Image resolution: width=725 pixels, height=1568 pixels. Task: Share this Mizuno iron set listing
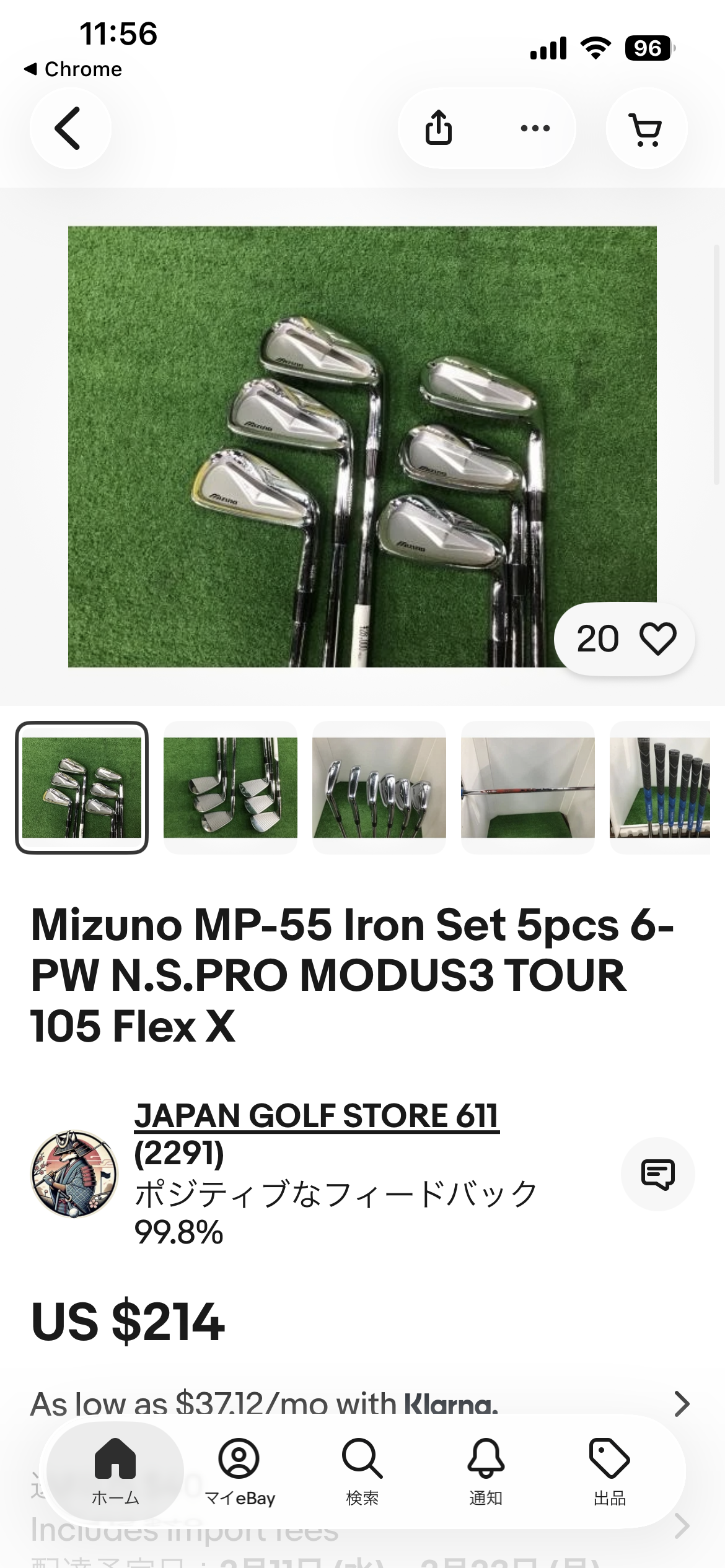pyautogui.click(x=439, y=128)
